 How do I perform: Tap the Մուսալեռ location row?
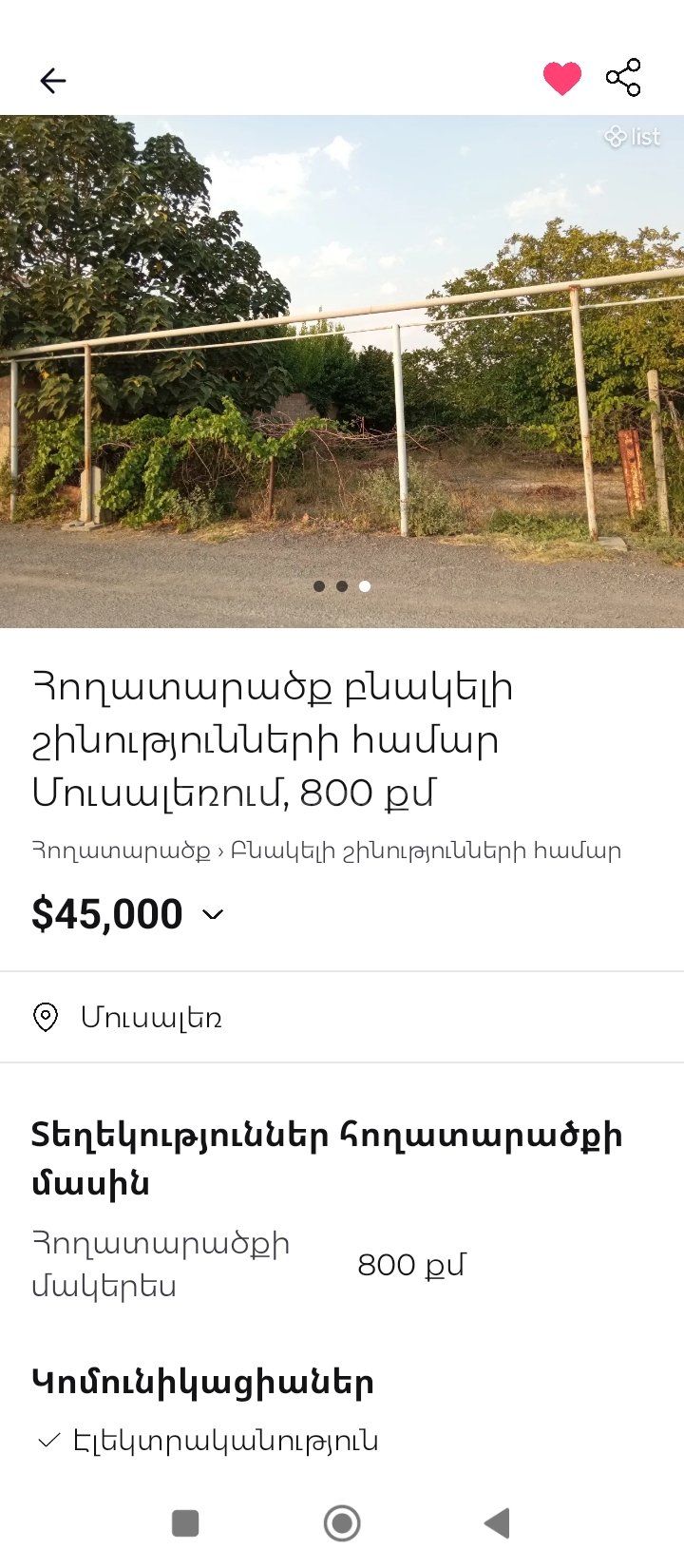152,1018
